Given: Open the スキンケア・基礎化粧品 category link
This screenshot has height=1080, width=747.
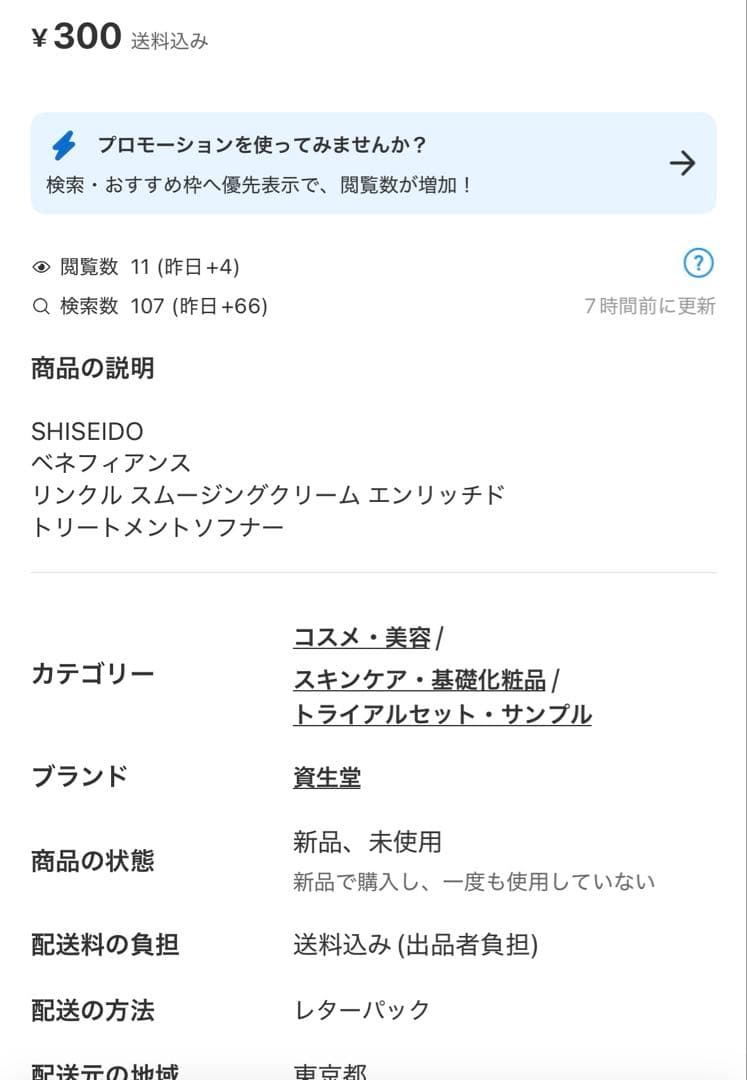Looking at the screenshot, I should [x=420, y=677].
